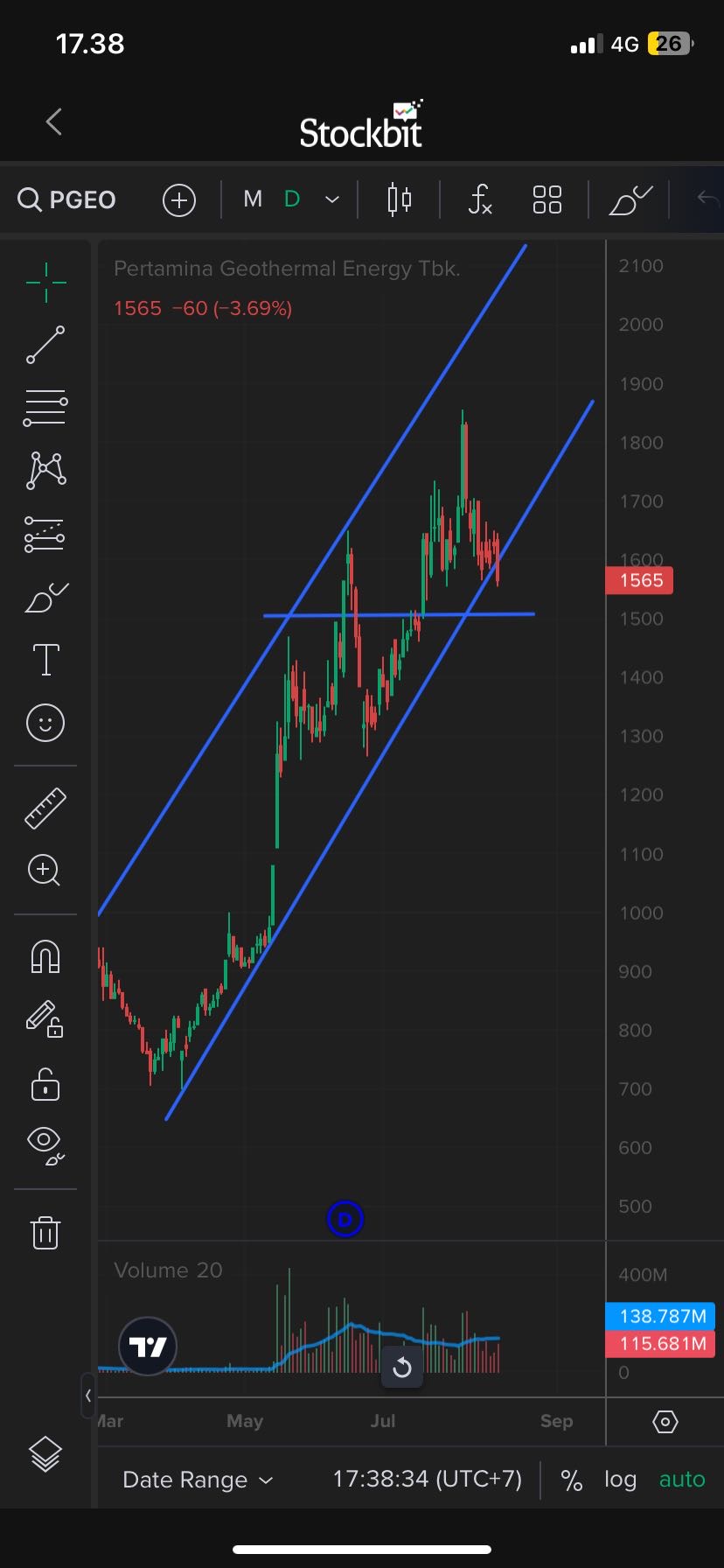Activate the ruler measure tool
Viewport: 724px width, 1568px height.
(x=45, y=808)
